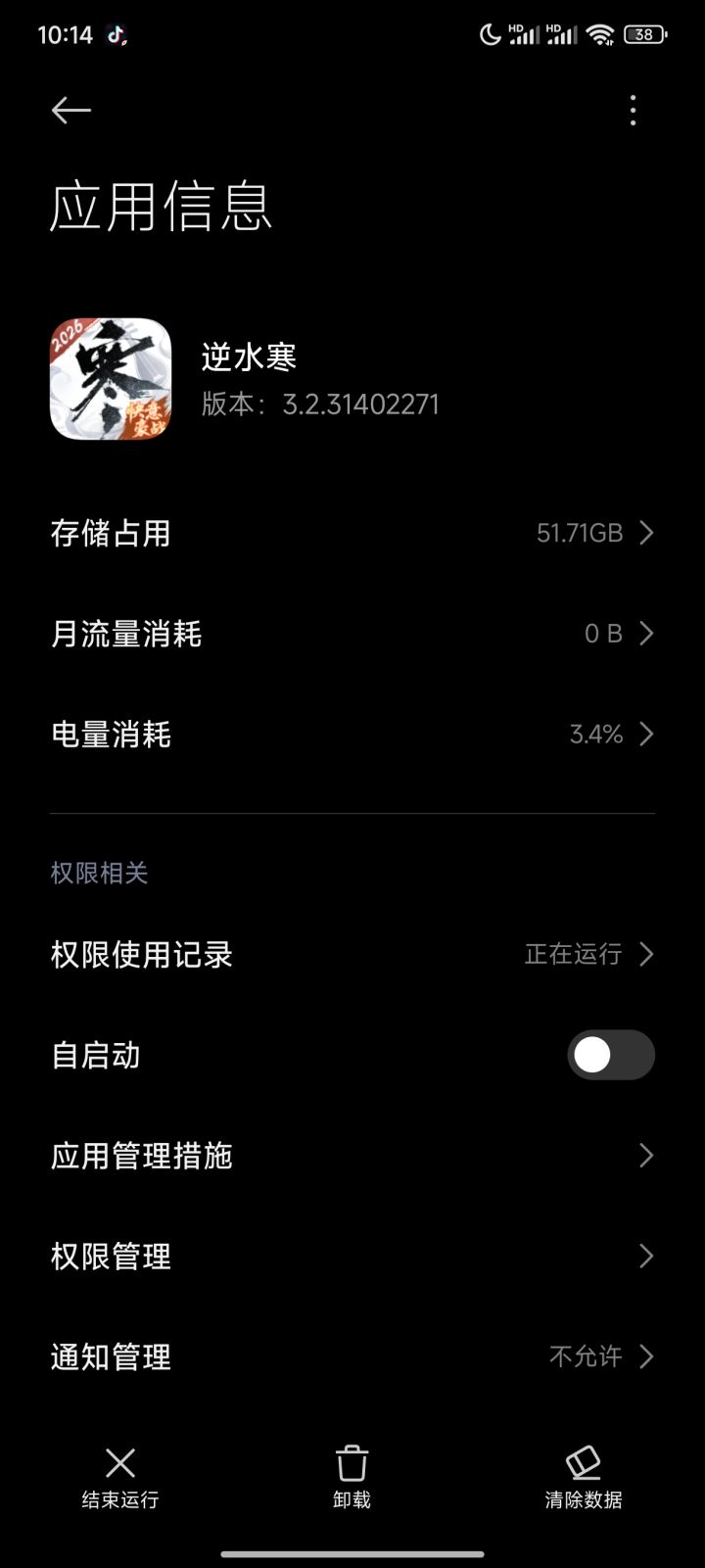Open 月流量消耗 data usage via its chevron
The width and height of the screenshot is (705, 1568).
coord(645,634)
